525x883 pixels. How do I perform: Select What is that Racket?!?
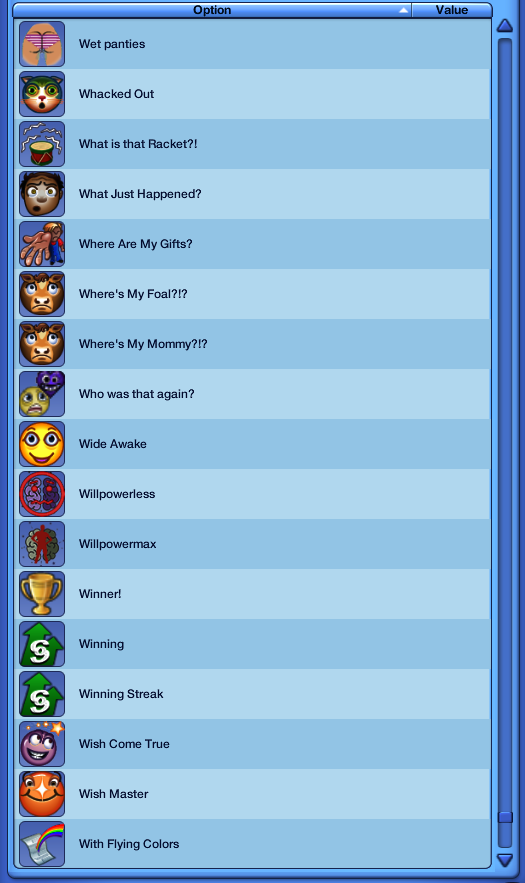pos(252,144)
